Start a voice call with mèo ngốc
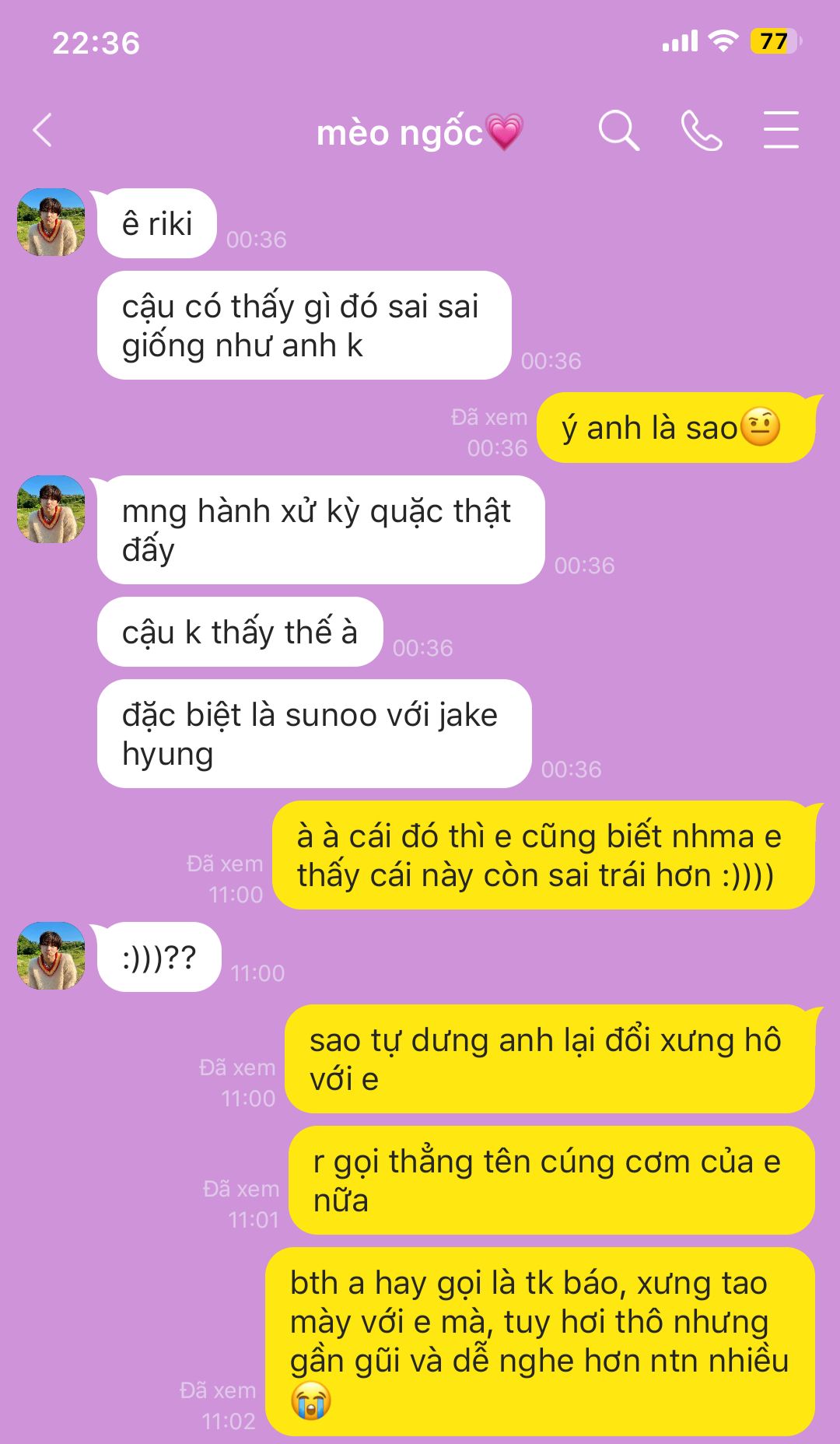This screenshot has width=840, height=1444. 701,130
